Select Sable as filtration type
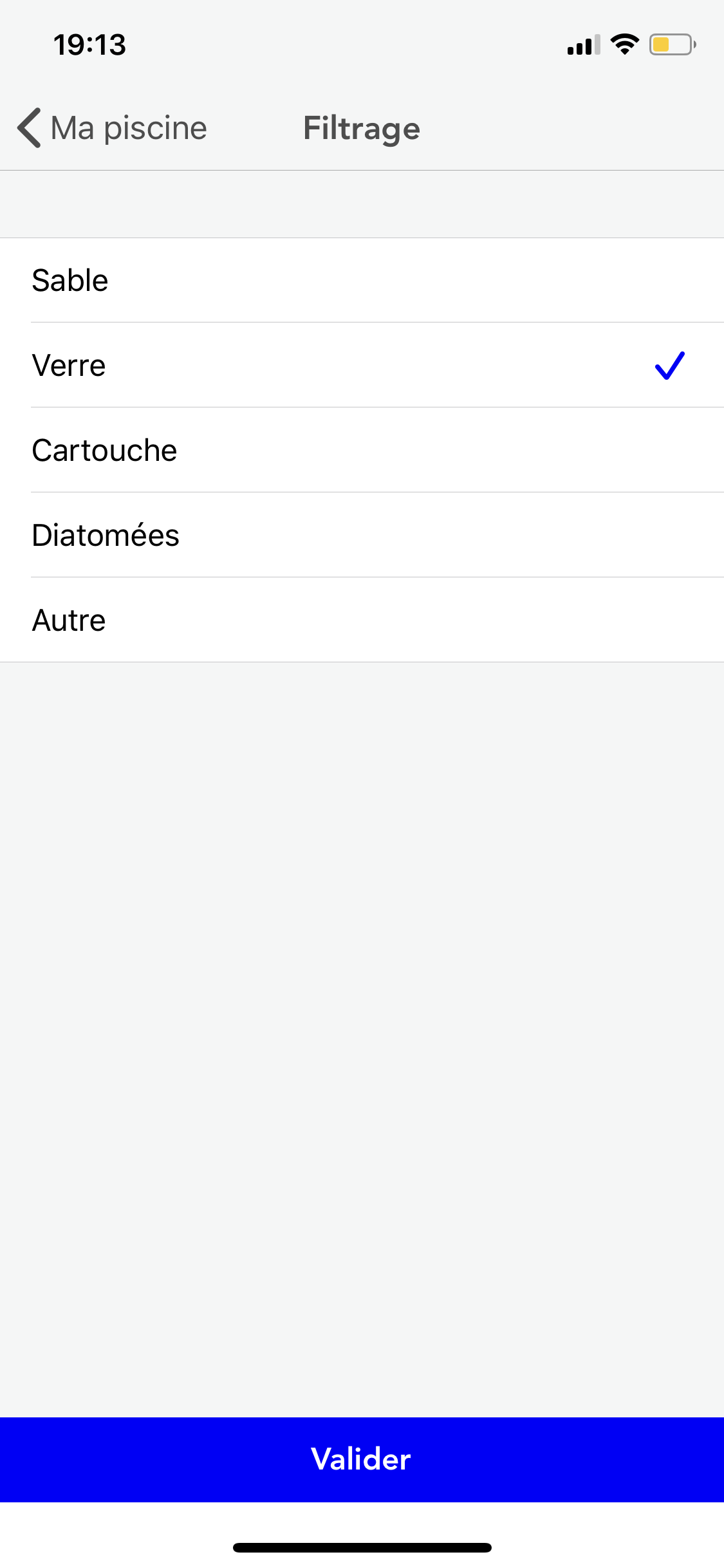The width and height of the screenshot is (724, 1568). [x=362, y=281]
